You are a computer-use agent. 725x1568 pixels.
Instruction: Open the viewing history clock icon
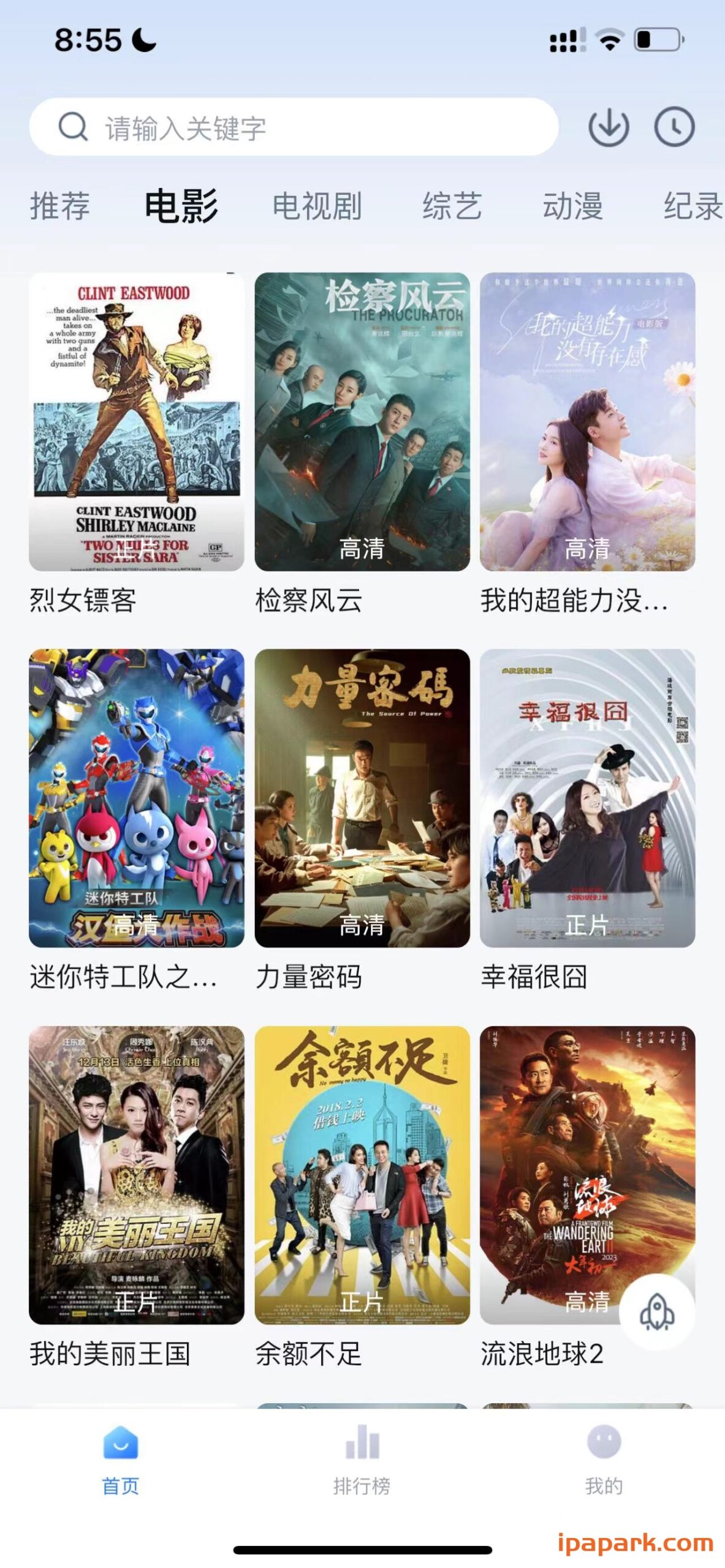pyautogui.click(x=675, y=127)
